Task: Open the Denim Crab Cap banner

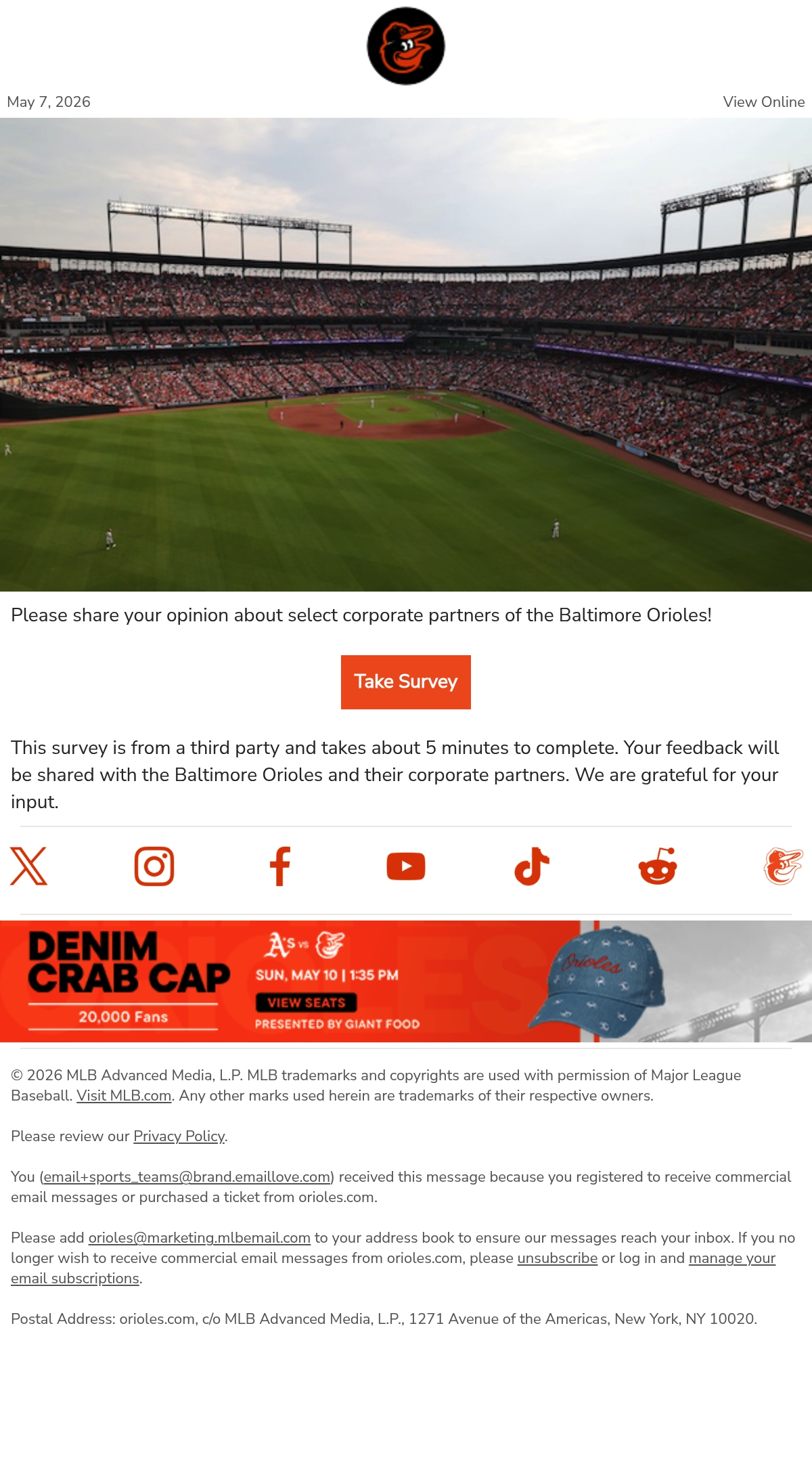Action: click(406, 981)
